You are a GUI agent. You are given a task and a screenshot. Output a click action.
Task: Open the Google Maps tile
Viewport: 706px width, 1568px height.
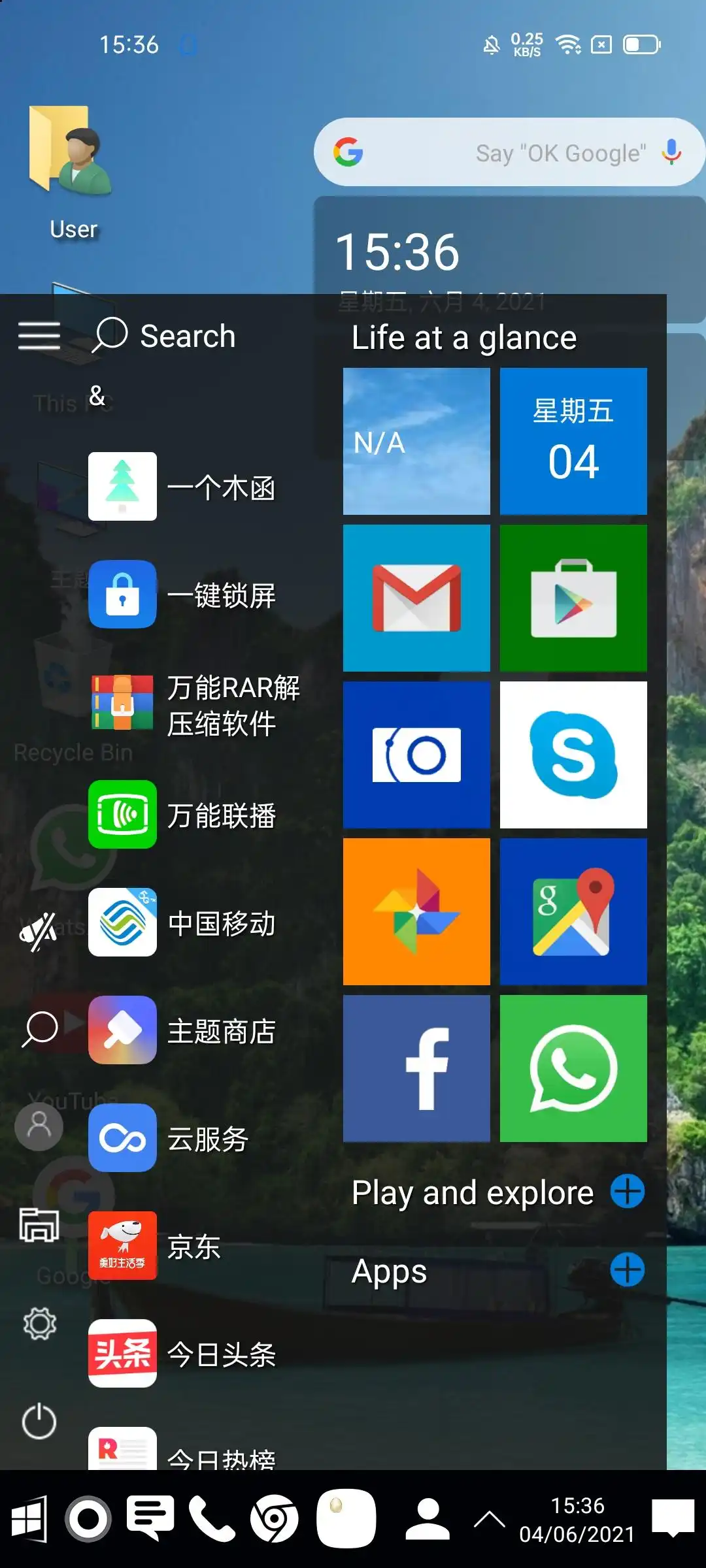[573, 911]
